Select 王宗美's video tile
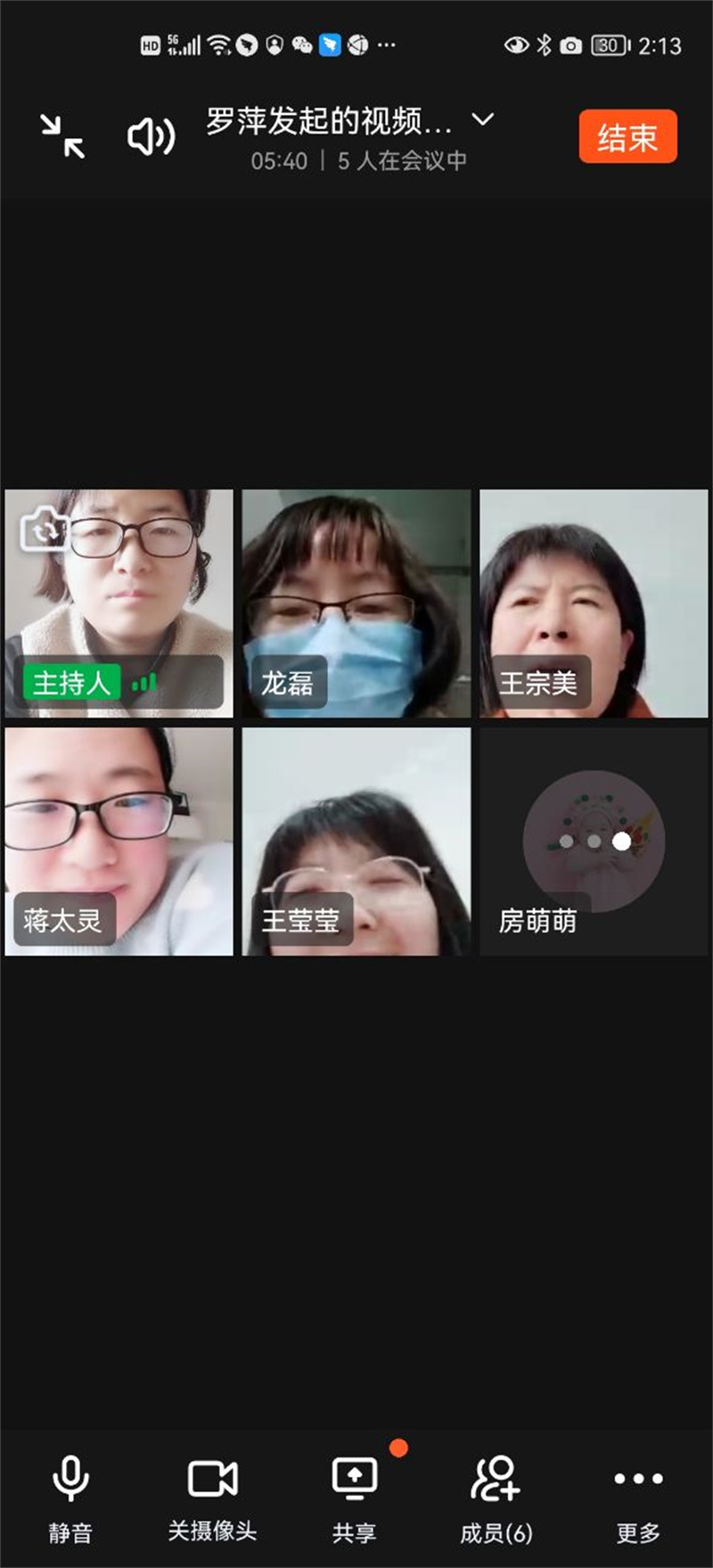Viewport: 713px width, 1568px height. click(594, 603)
